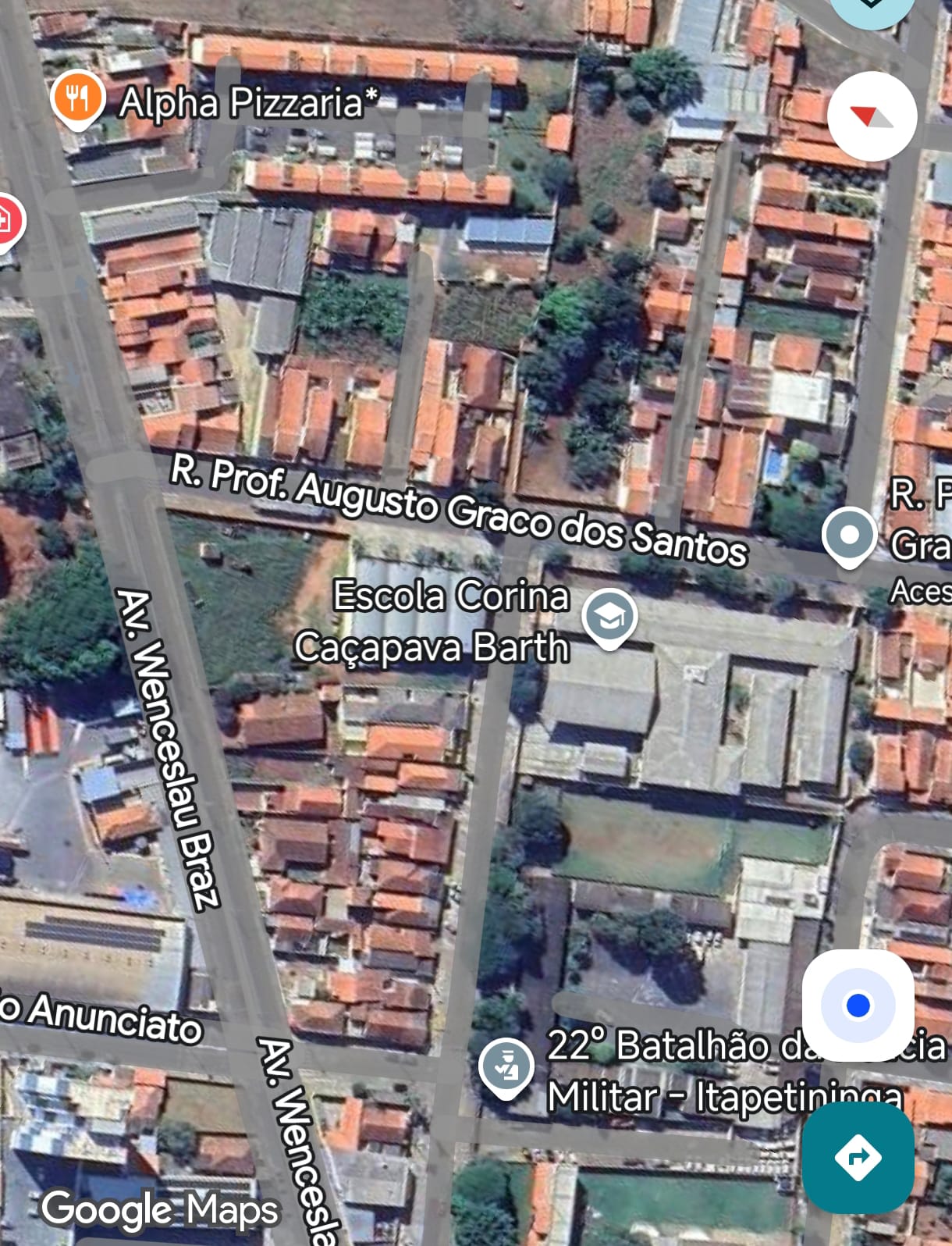Image resolution: width=952 pixels, height=1246 pixels.
Task: Open the red lodging marker on left edge
Action: (x=6, y=220)
